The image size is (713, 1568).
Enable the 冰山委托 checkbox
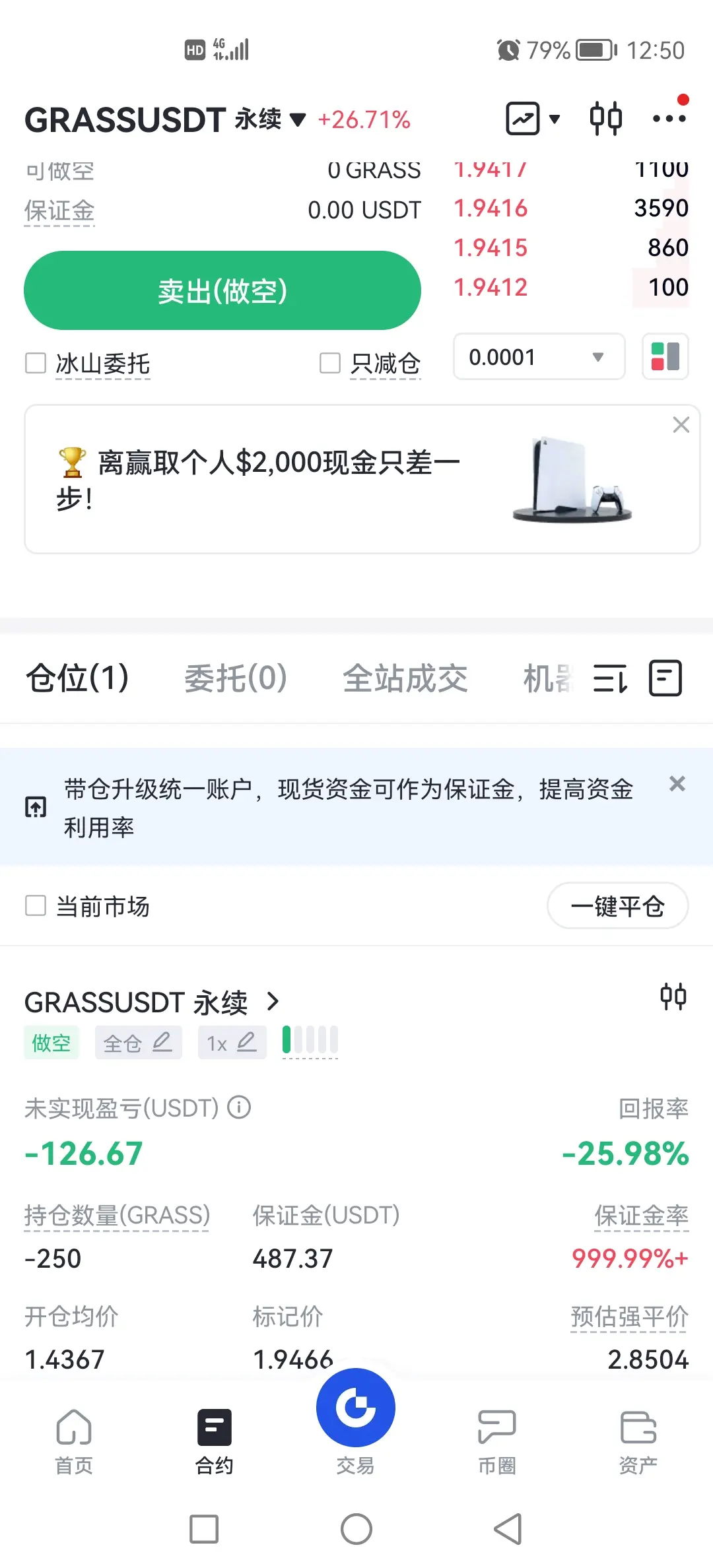coord(35,364)
